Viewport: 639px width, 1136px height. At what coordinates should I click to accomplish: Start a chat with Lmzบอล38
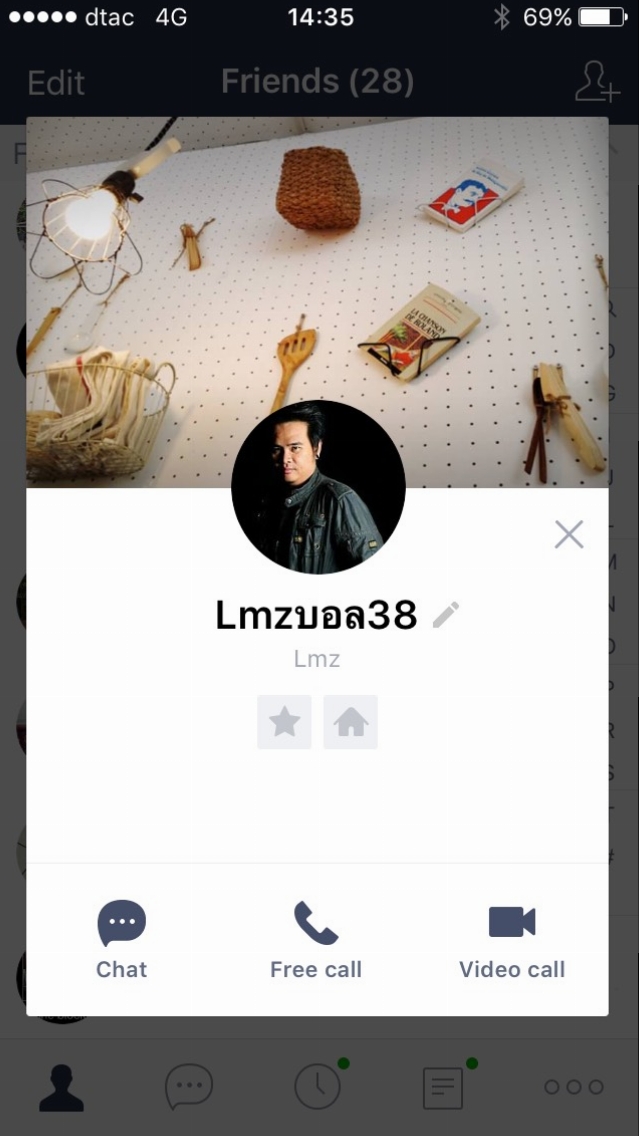click(x=122, y=939)
